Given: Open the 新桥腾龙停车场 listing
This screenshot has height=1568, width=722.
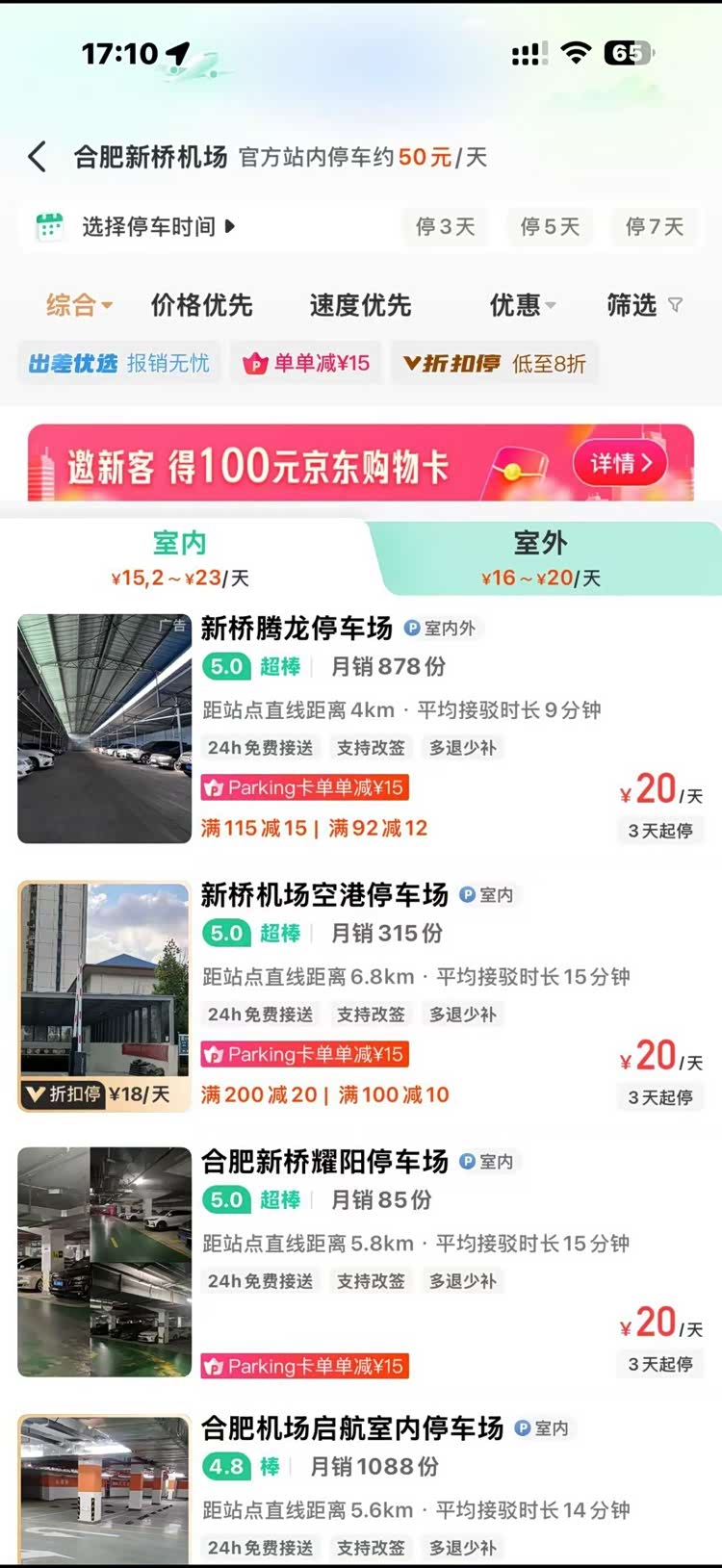Looking at the screenshot, I should (297, 629).
